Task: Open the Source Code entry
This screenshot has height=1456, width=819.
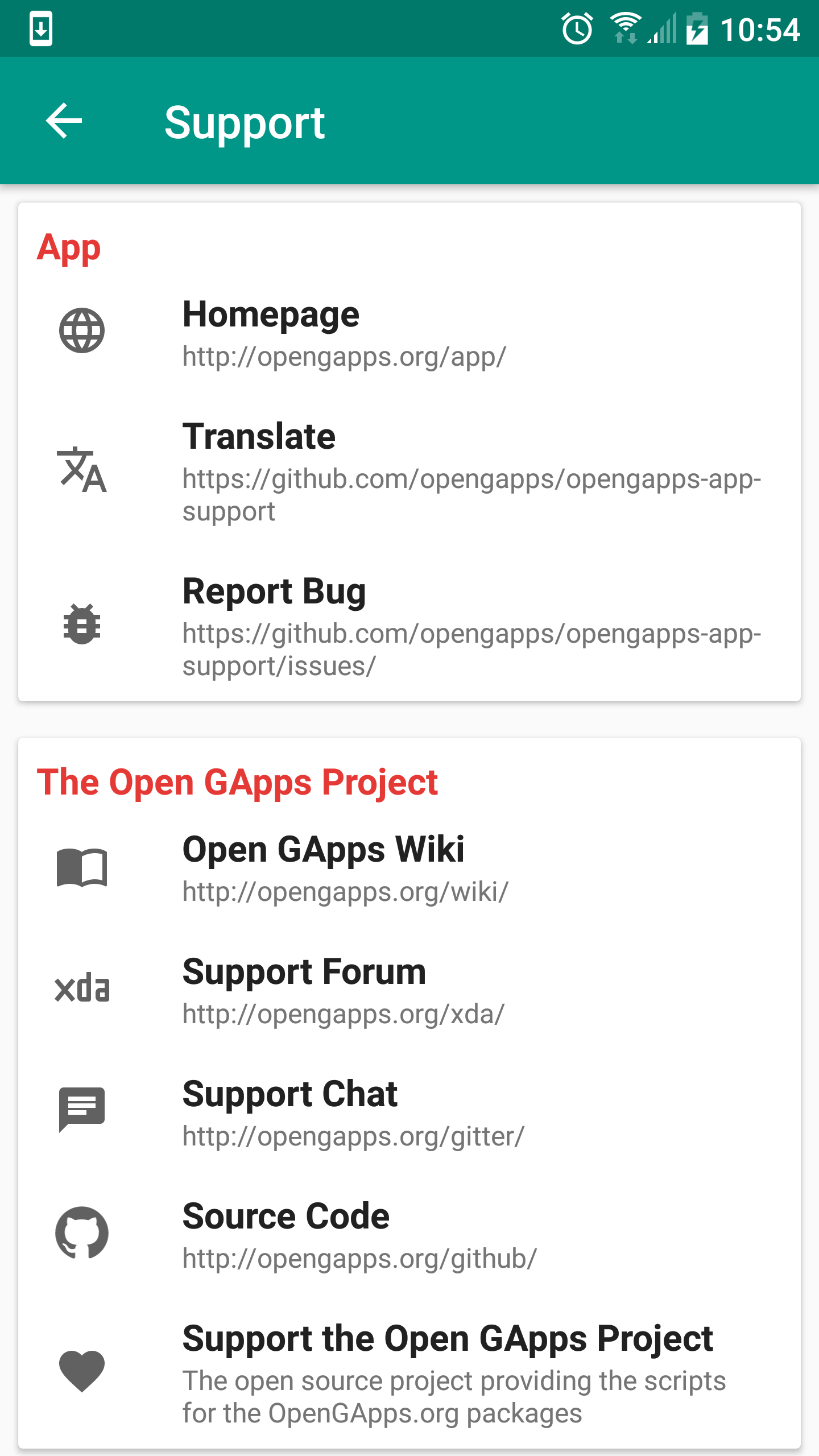Action: click(398, 1234)
